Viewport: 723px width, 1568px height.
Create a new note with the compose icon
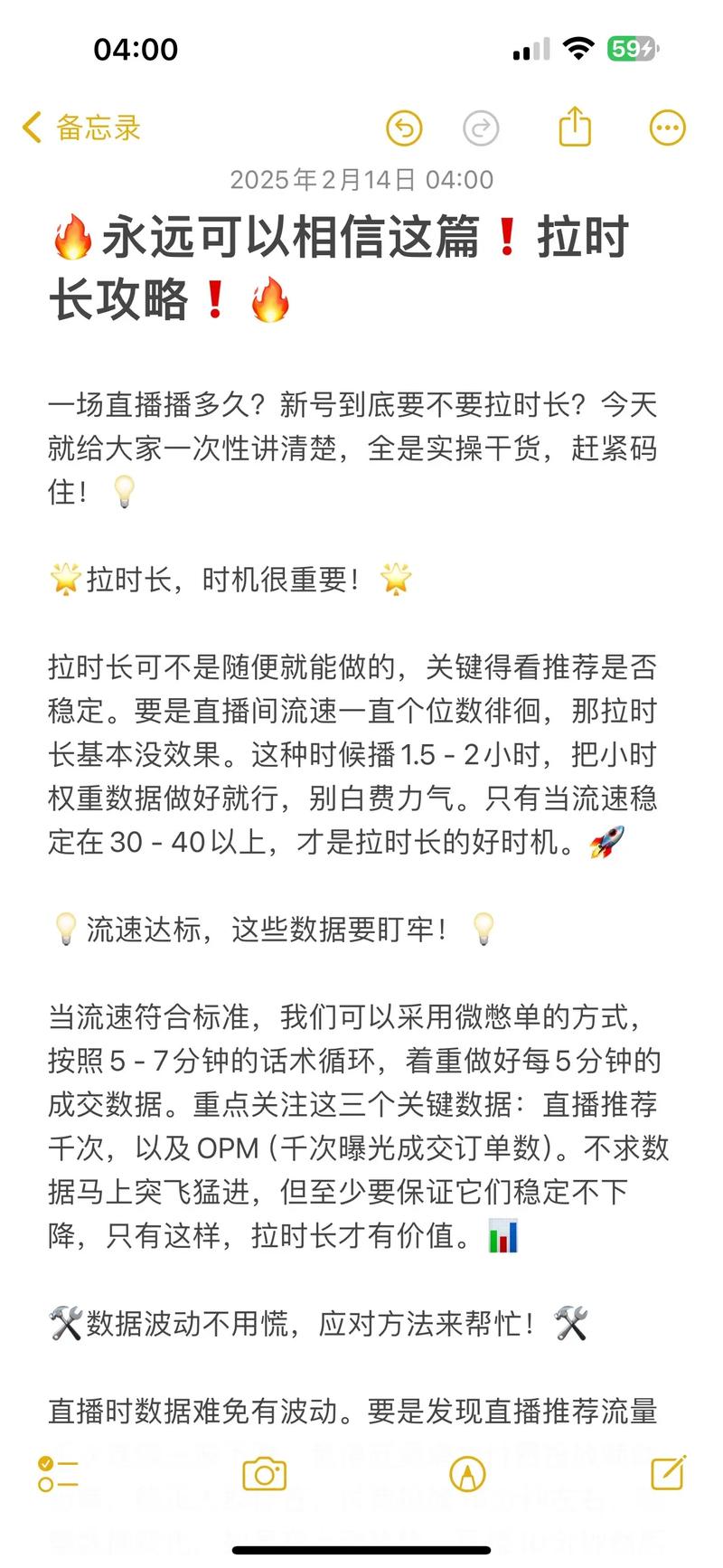pyautogui.click(x=666, y=1474)
